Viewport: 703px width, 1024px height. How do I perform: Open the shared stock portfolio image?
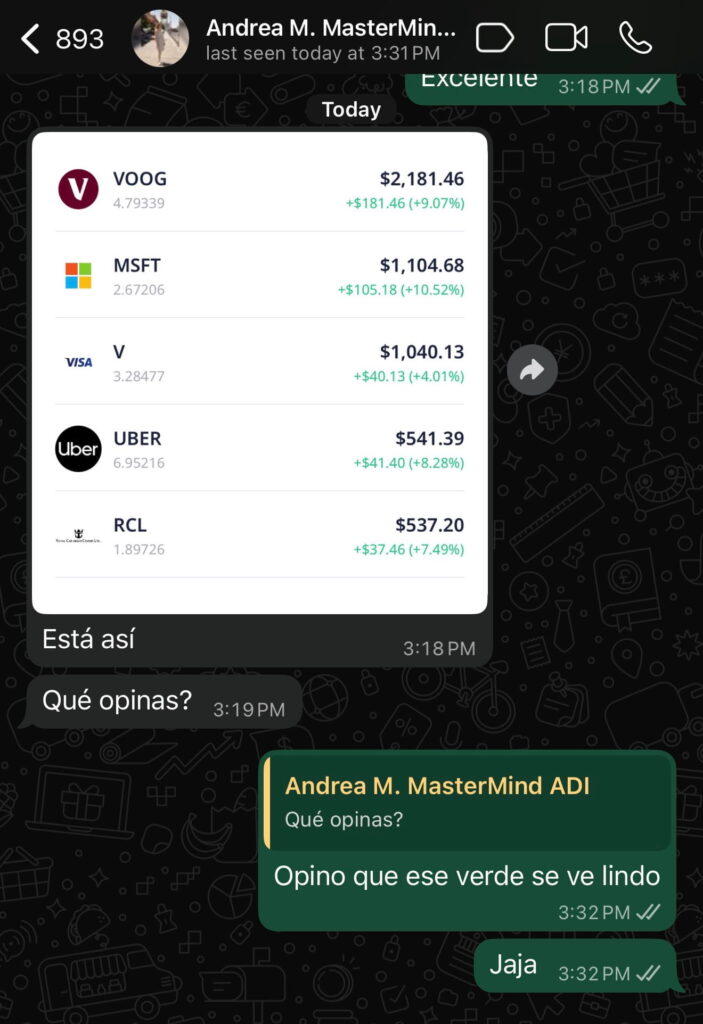[260, 372]
